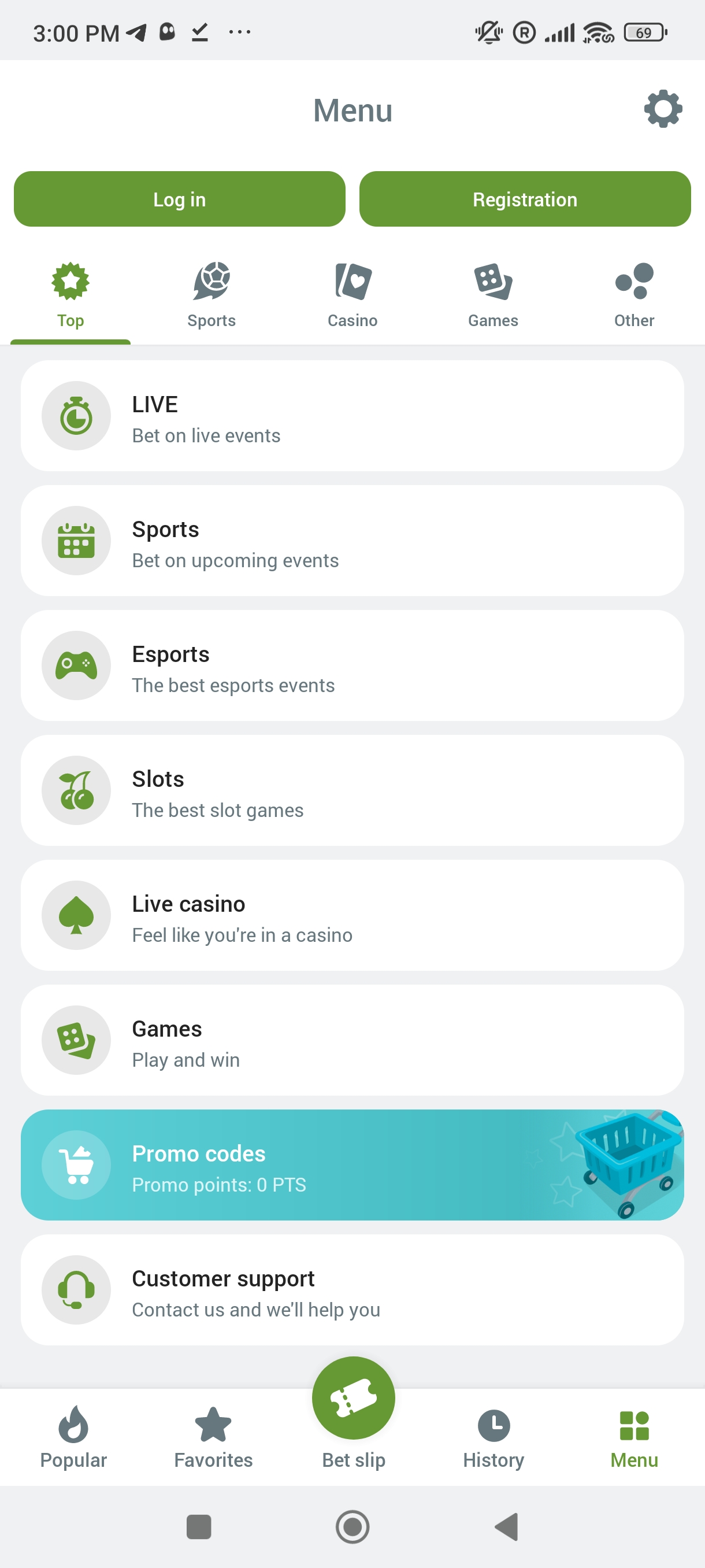Start Registration

point(524,199)
